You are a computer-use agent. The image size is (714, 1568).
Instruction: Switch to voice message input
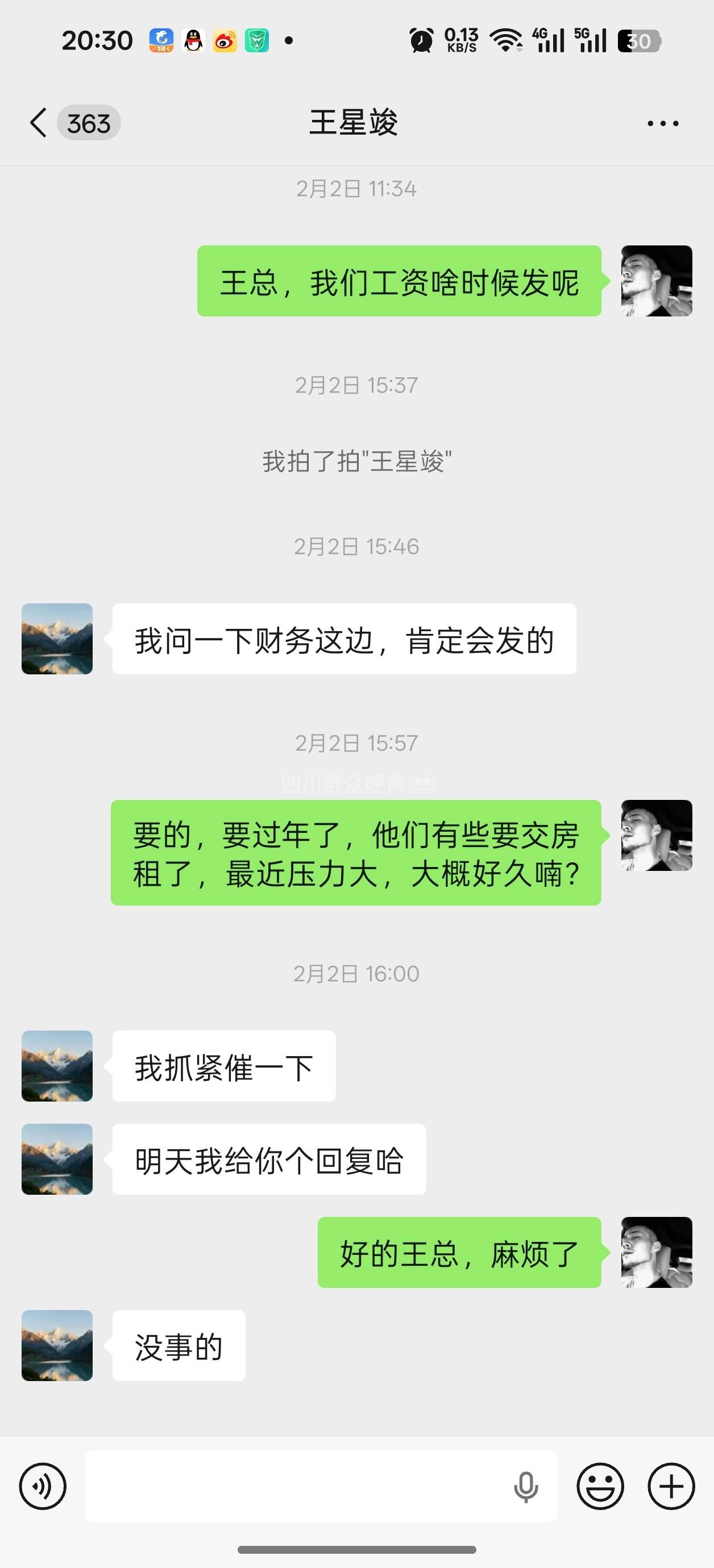point(43,1486)
